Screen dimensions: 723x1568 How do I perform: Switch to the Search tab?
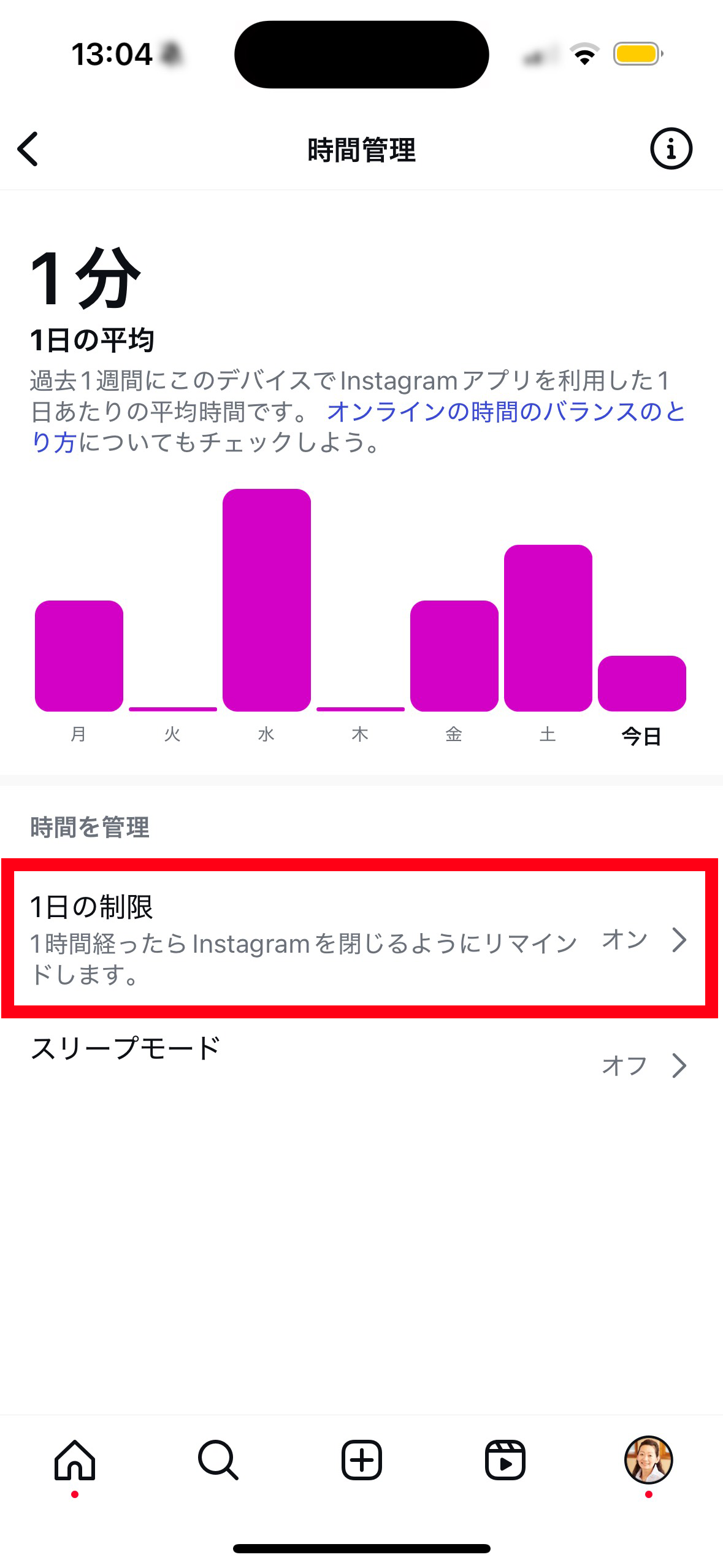(218, 1460)
